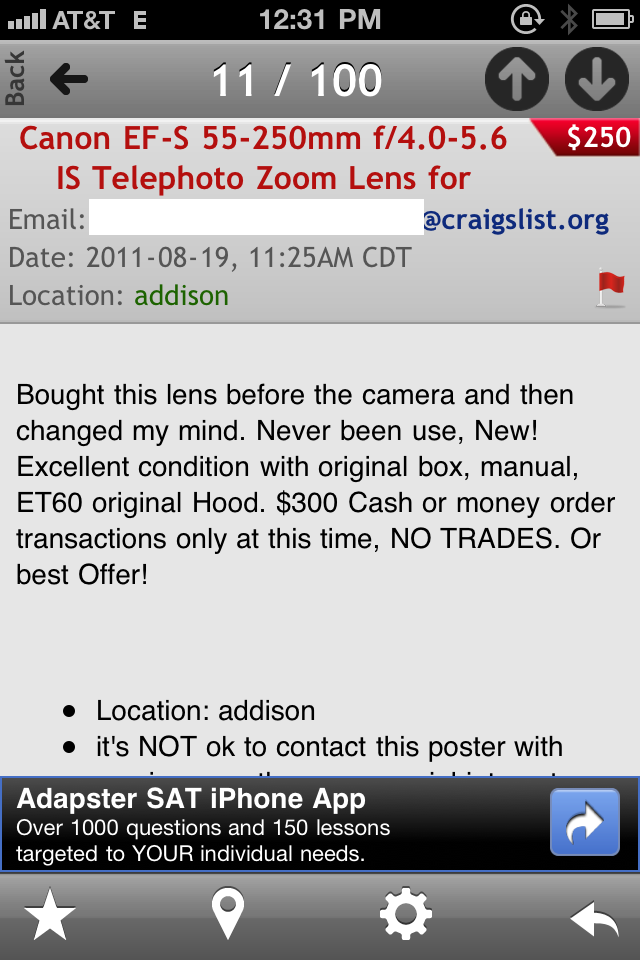The image size is (640, 960).
Task: Show the listing location on a map
Action: [x=228, y=916]
